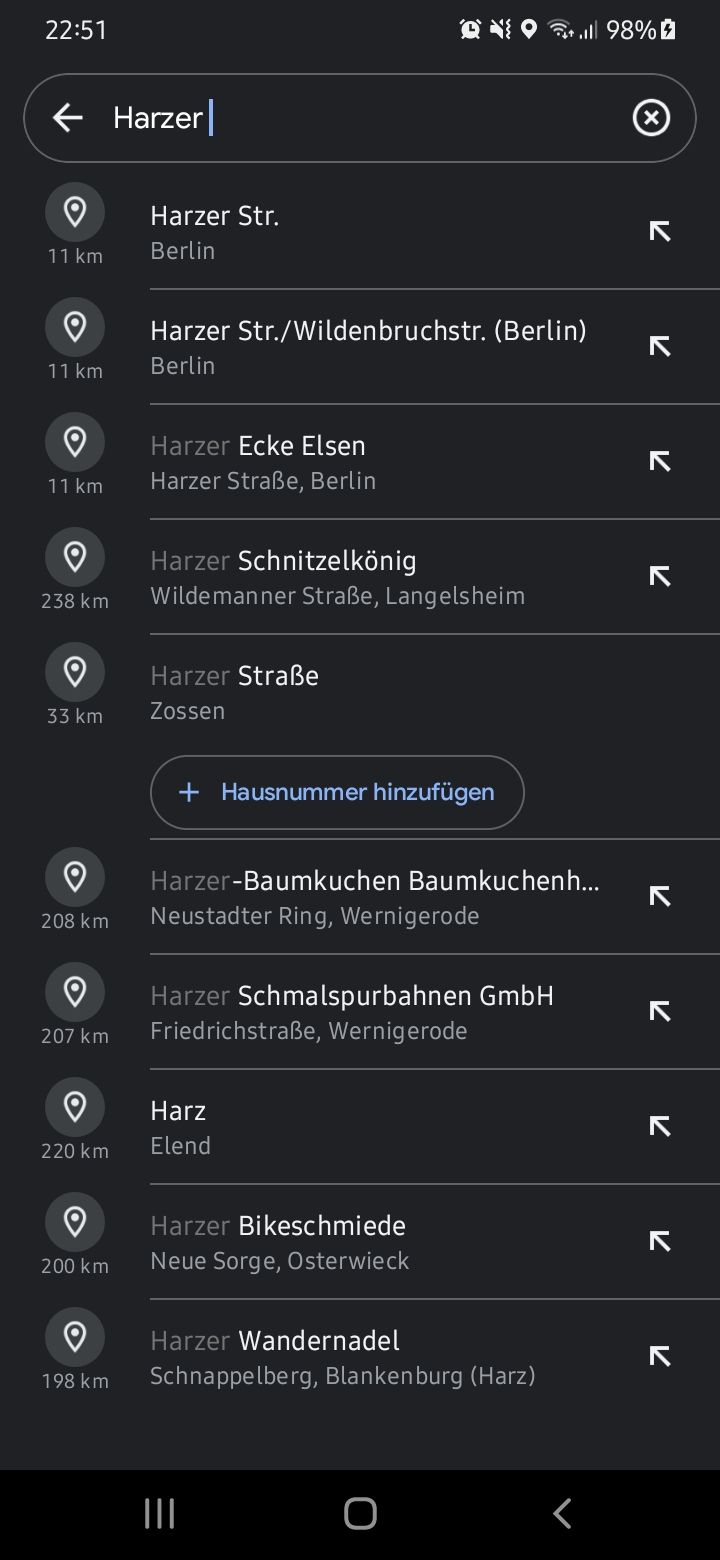Viewport: 720px width, 1560px height.
Task: Go back from the search screen
Action: coord(67,118)
